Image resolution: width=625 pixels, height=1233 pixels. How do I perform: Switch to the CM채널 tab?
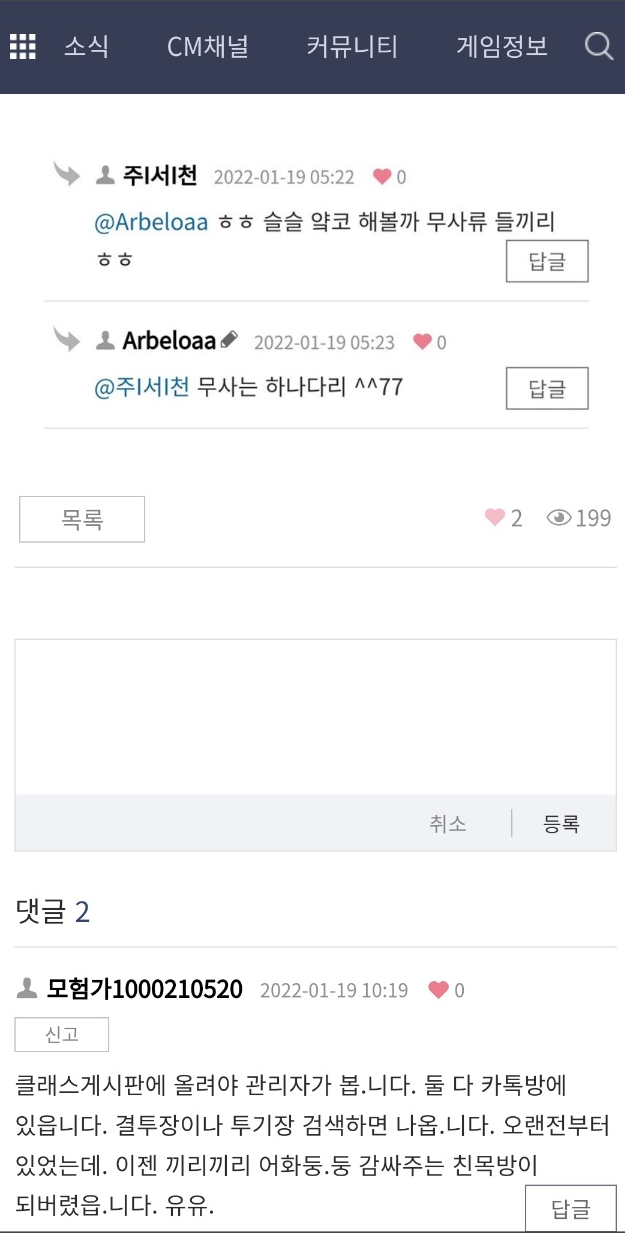[x=208, y=46]
